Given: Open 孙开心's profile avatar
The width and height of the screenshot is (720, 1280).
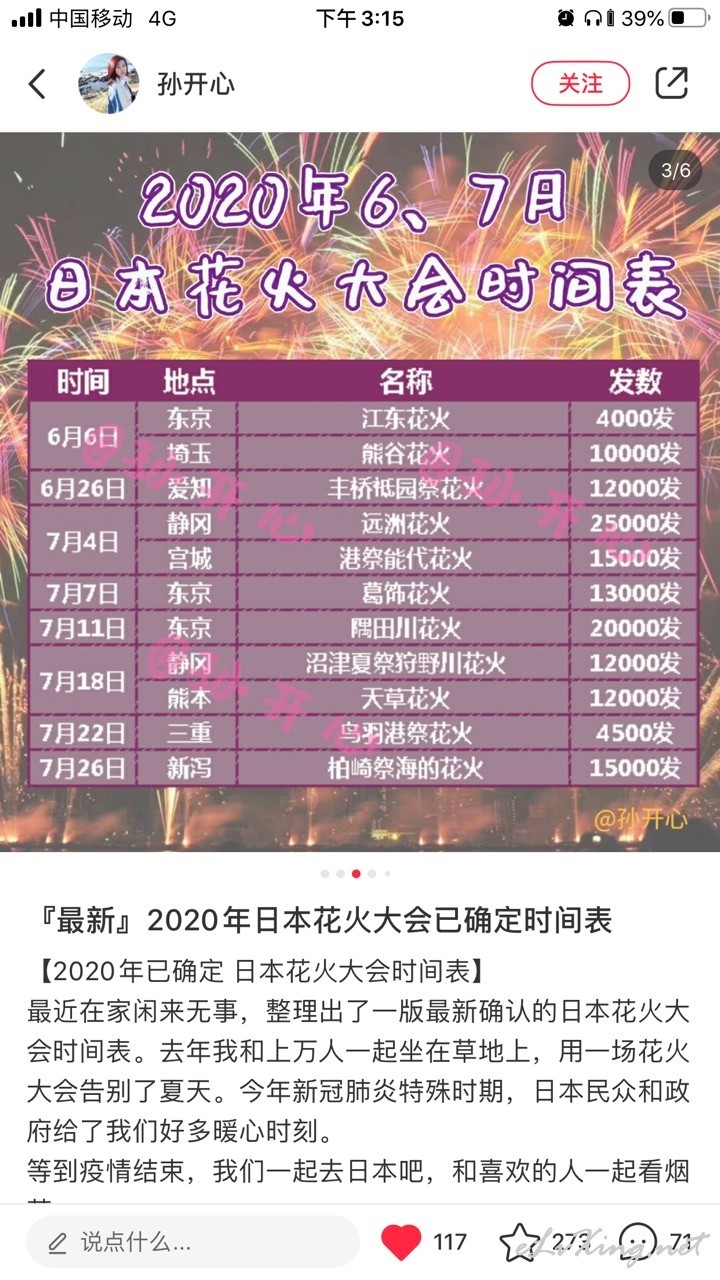Looking at the screenshot, I should tap(108, 84).
